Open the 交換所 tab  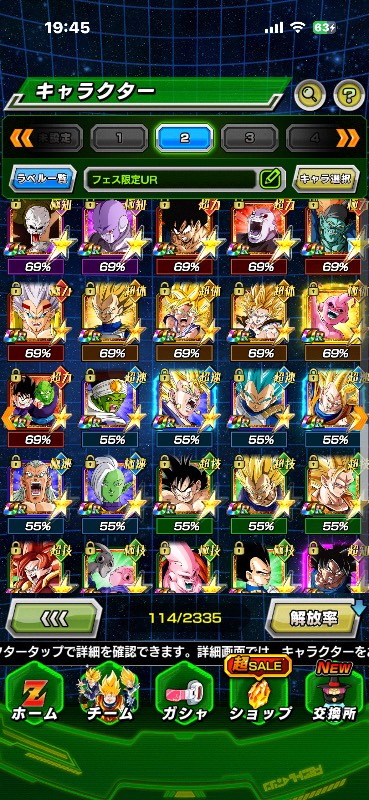[x=334, y=694]
